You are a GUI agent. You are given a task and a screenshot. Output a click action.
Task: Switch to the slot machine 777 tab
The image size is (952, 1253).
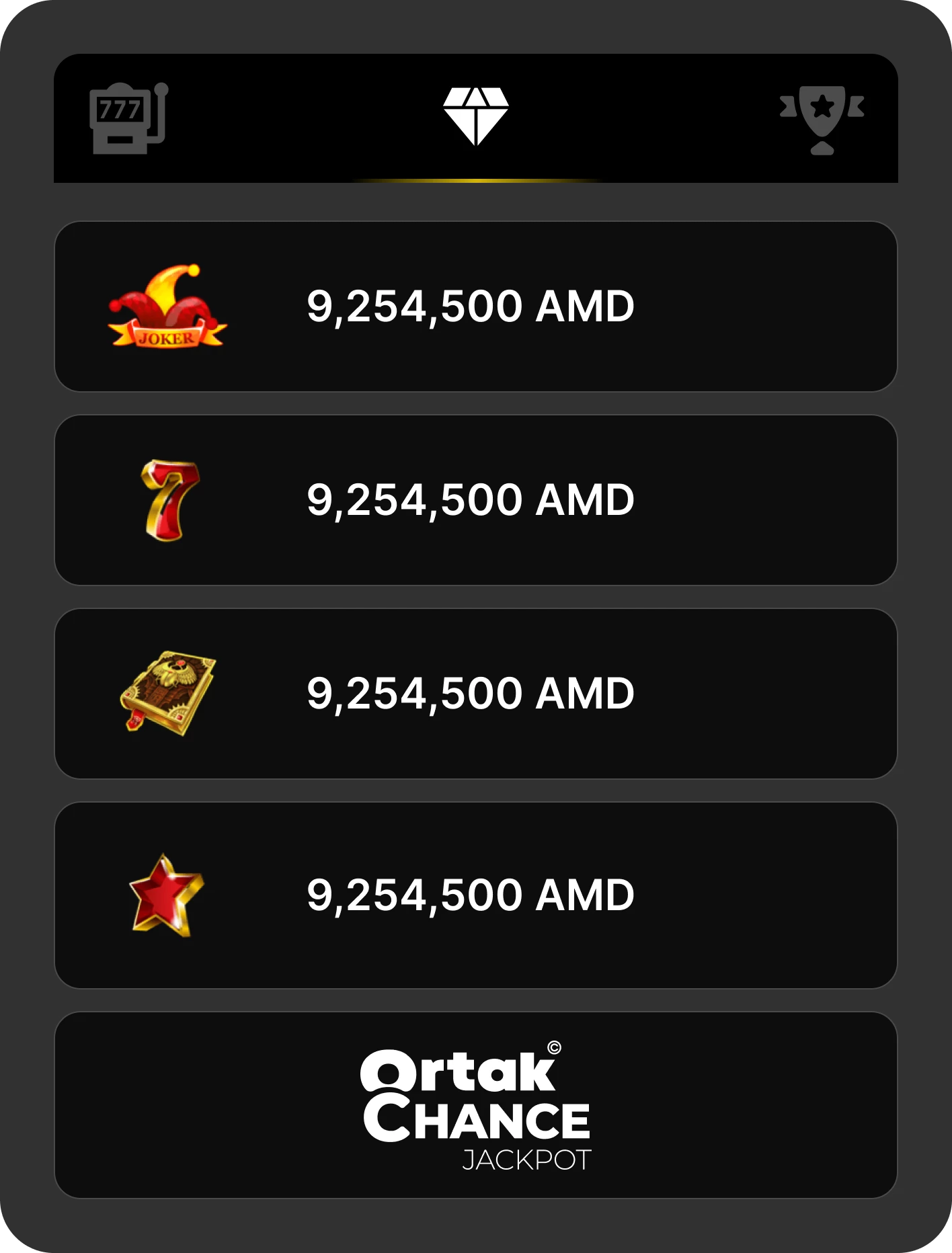(x=128, y=118)
